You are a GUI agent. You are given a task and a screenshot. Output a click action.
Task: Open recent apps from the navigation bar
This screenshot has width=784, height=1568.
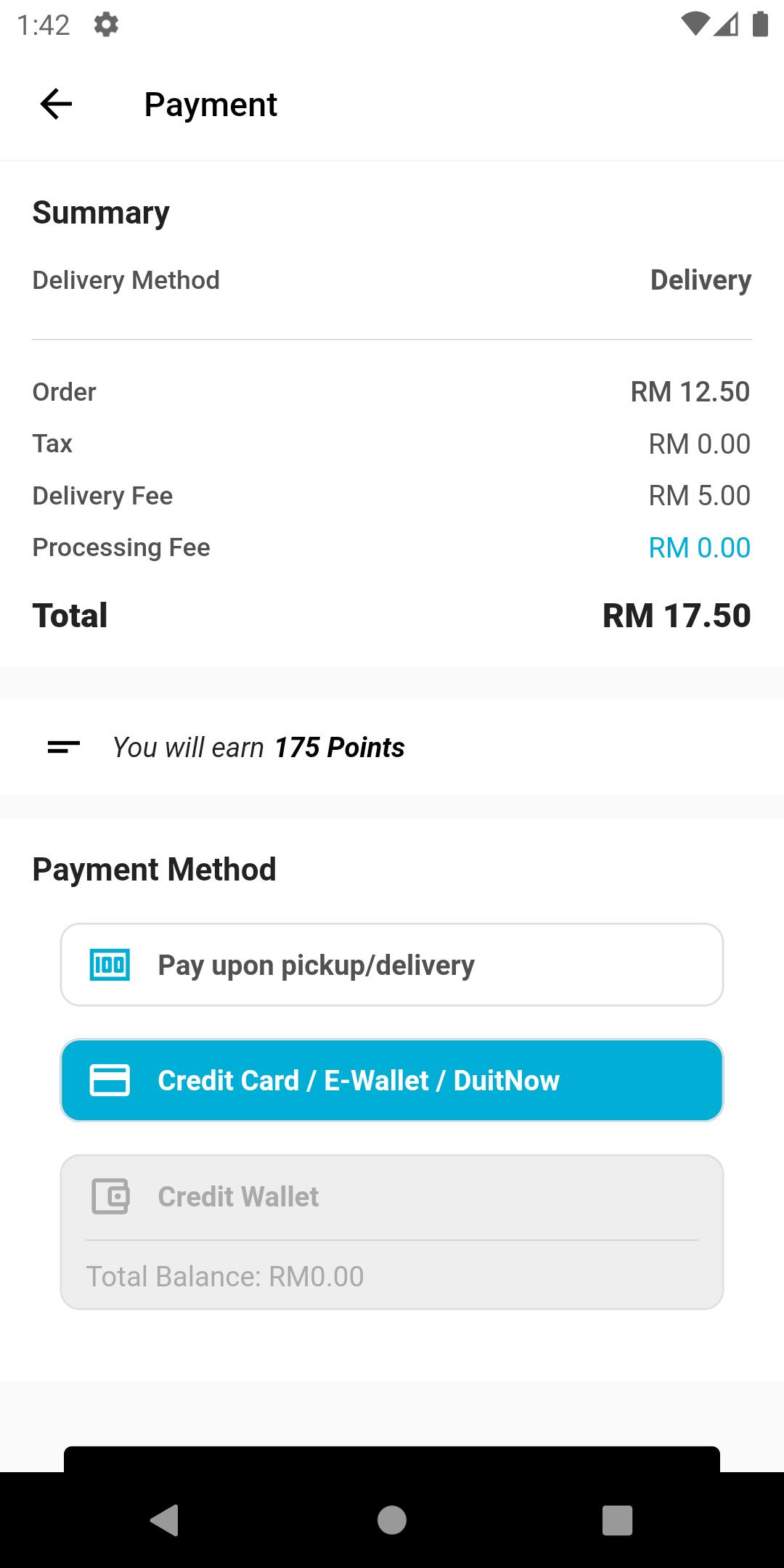[x=618, y=1520]
